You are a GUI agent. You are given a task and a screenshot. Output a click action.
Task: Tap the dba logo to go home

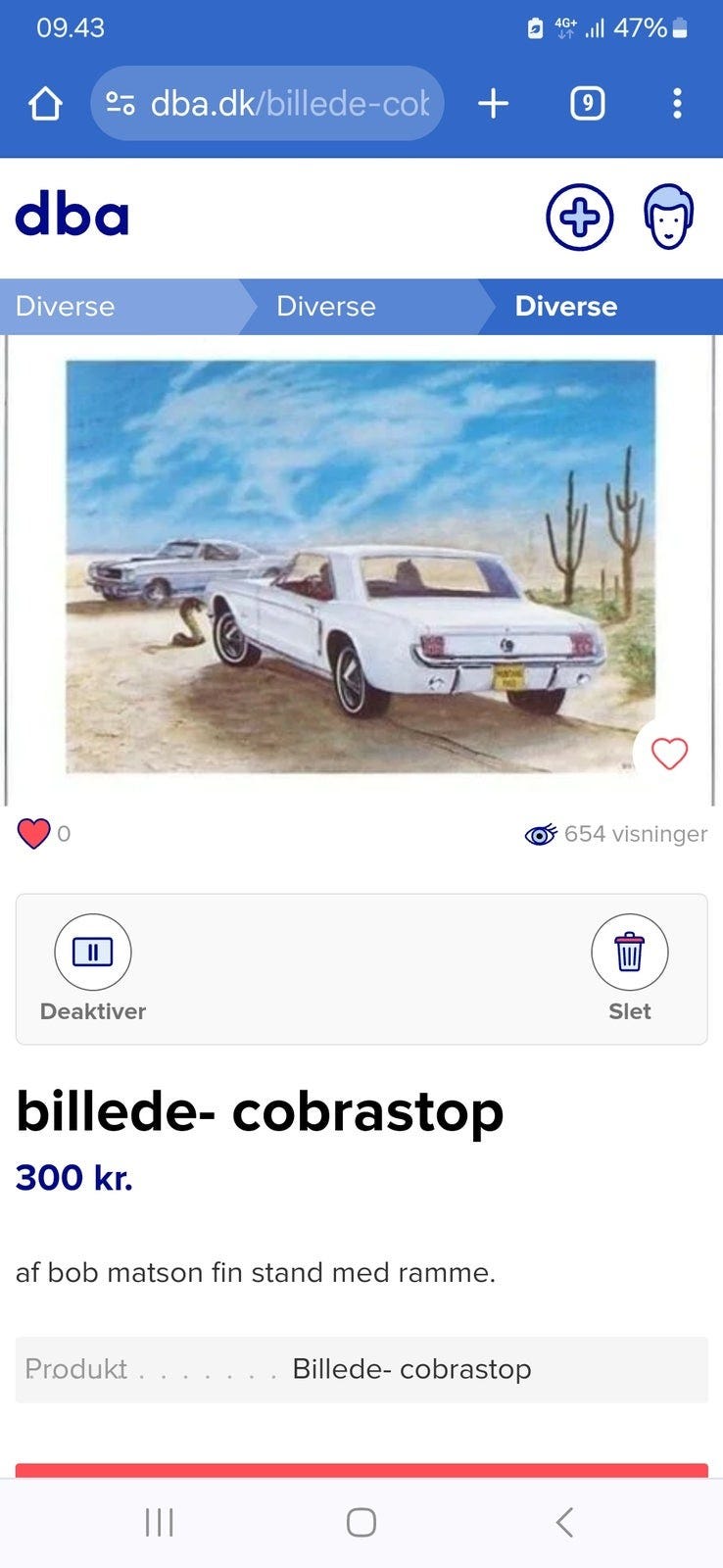[72, 215]
